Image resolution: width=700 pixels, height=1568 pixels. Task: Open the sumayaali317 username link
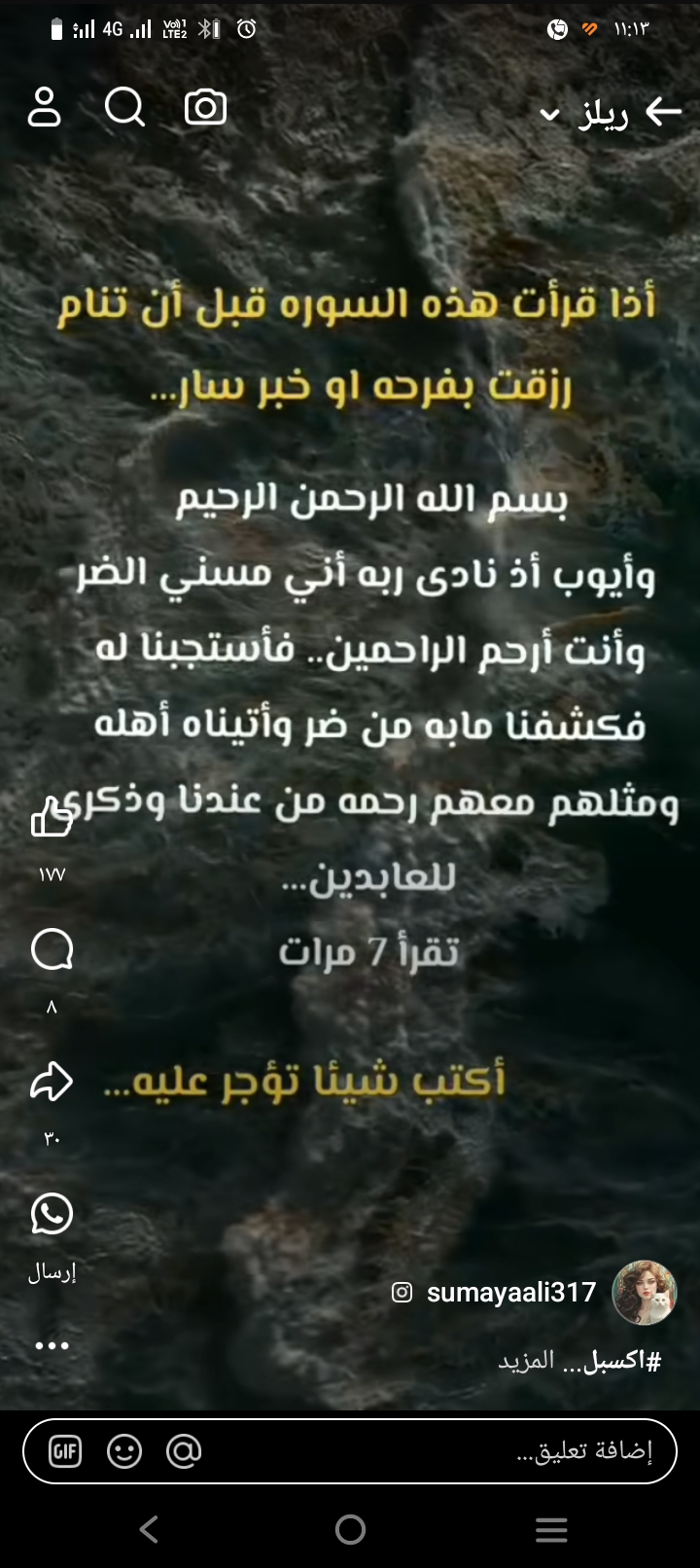(x=510, y=1293)
